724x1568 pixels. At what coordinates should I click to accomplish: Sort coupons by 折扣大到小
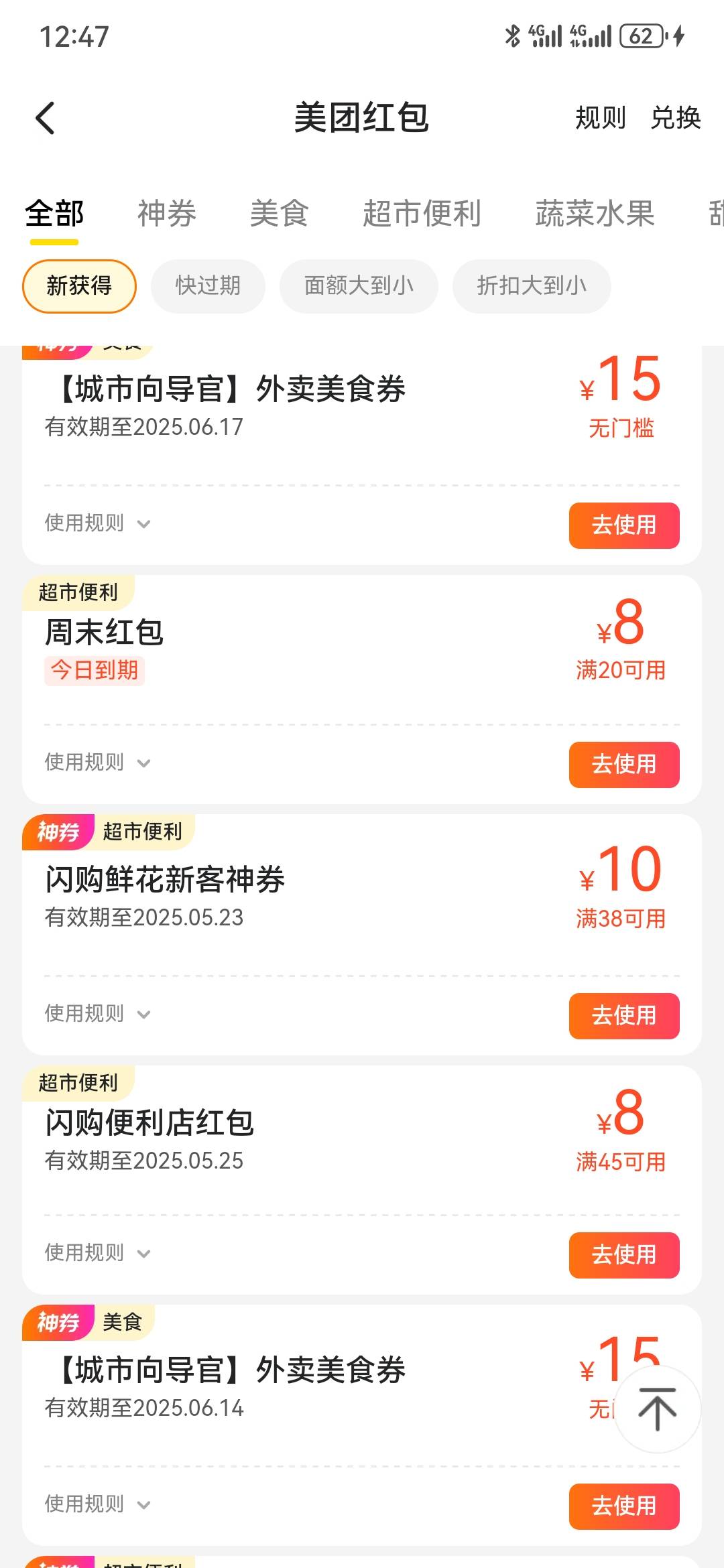tap(532, 286)
